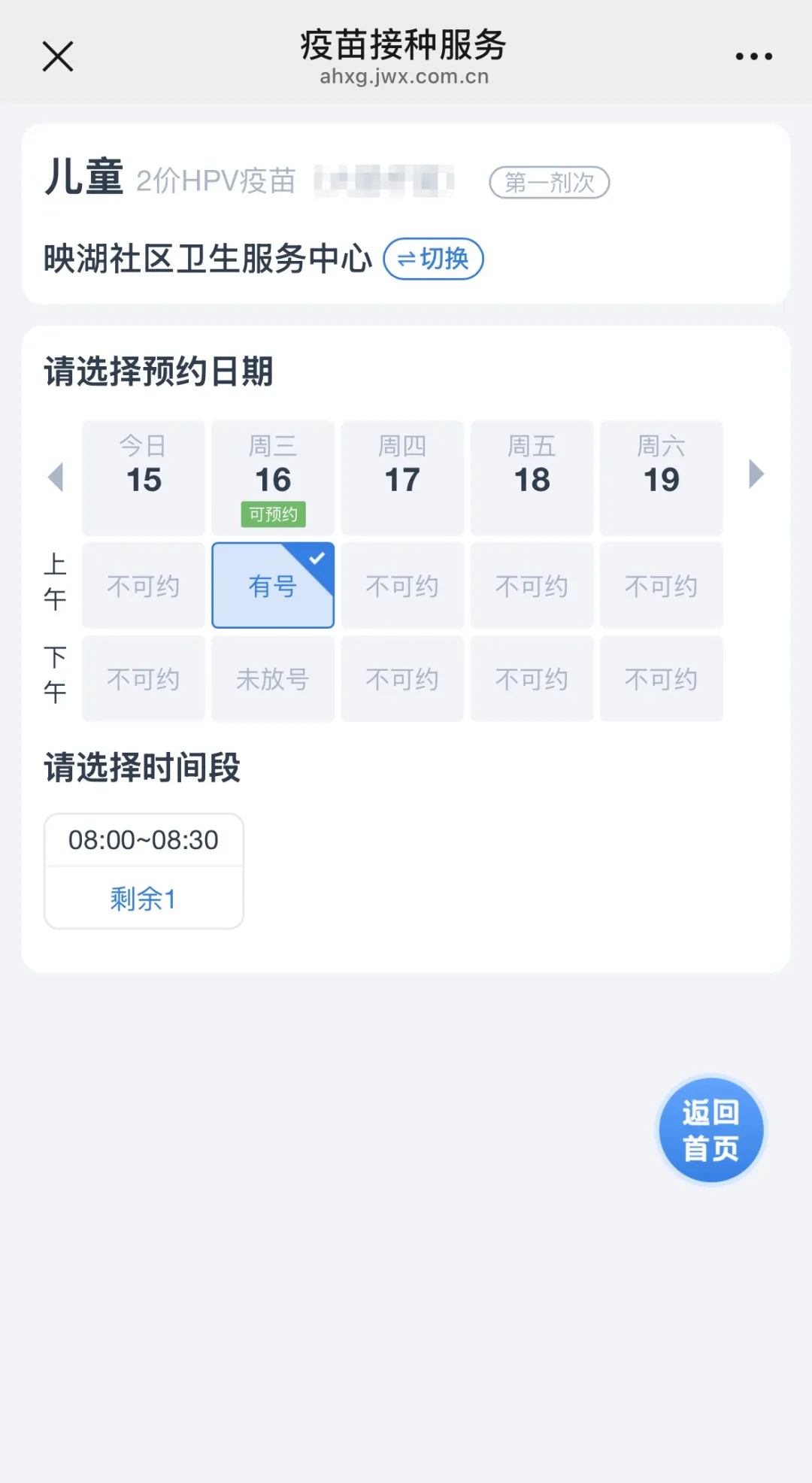
Task: Choose the 有号 morning slot
Action: pyautogui.click(x=273, y=585)
